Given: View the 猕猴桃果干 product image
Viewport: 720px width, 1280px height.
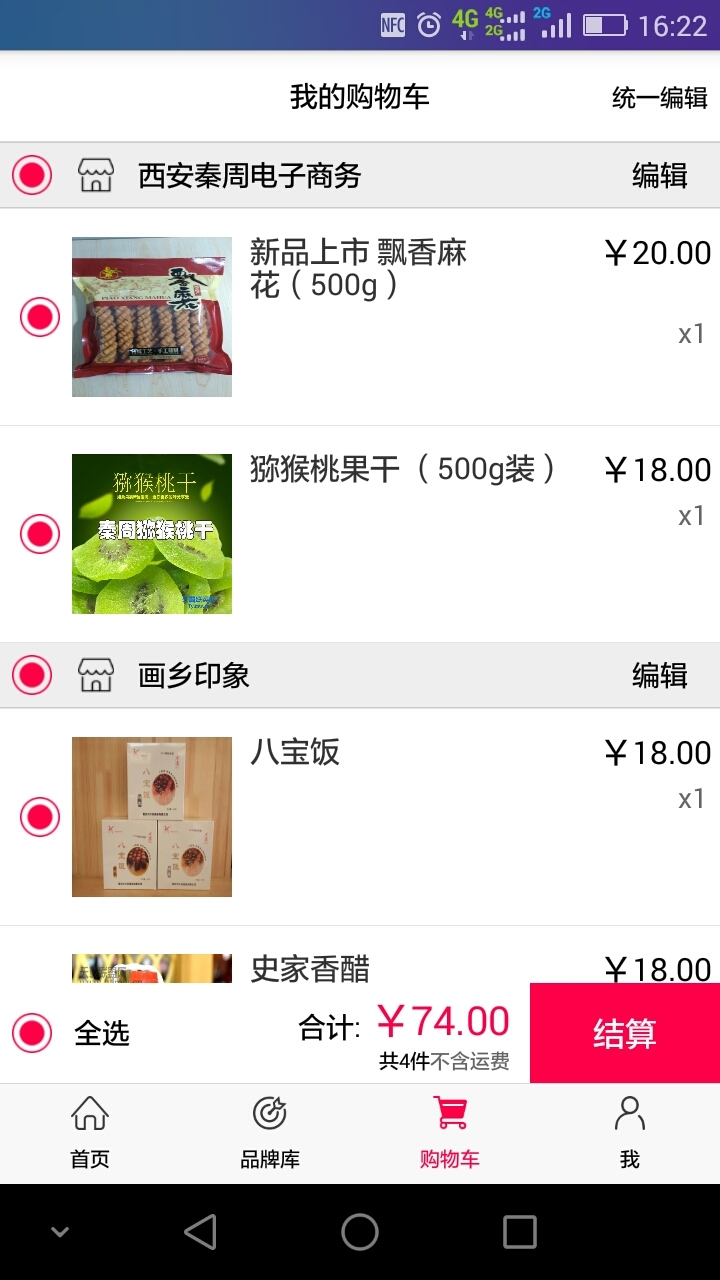Looking at the screenshot, I should pyautogui.click(x=152, y=534).
